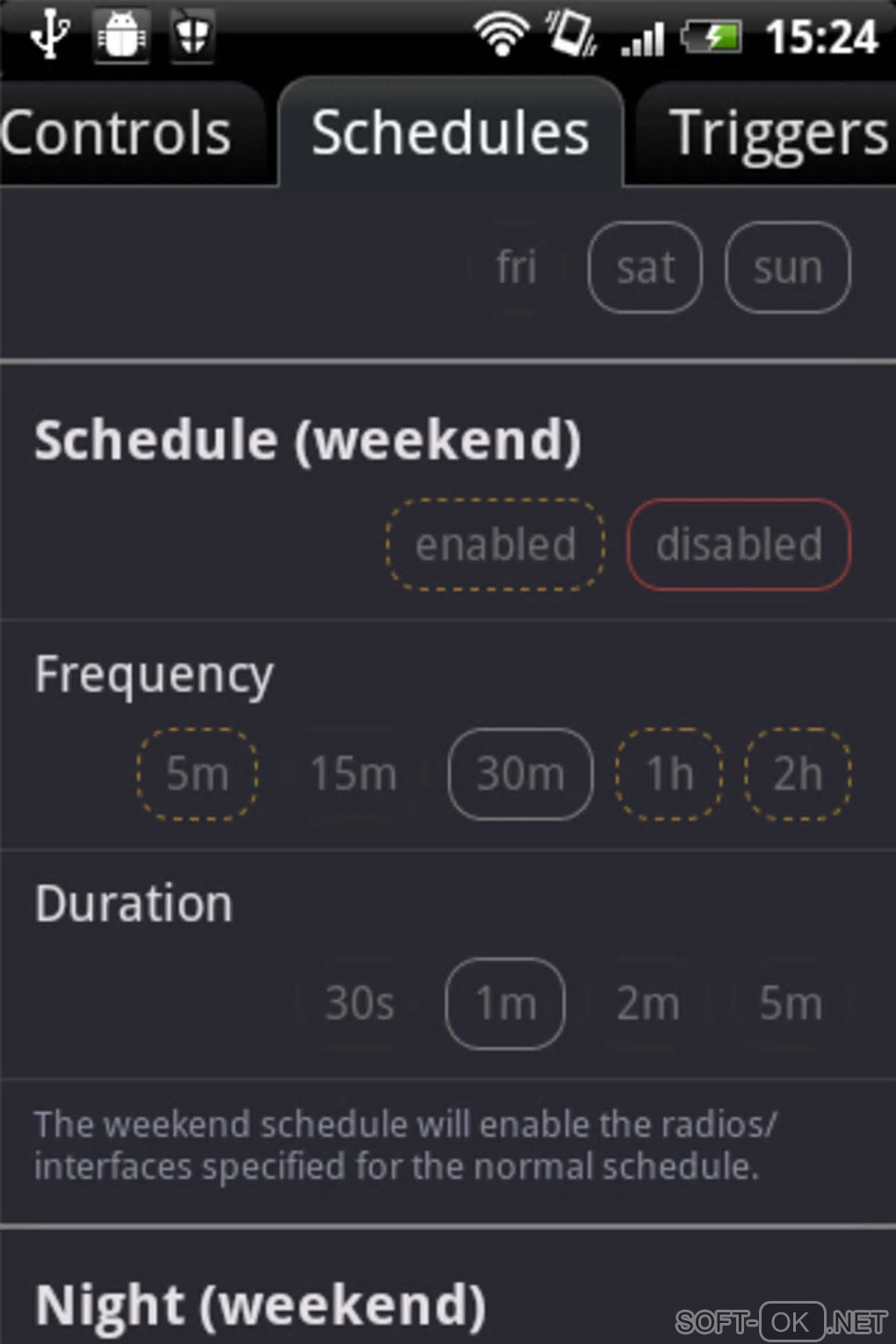Set duration to 30s
Image resolution: width=896 pixels, height=1344 pixels.
coord(359,1003)
